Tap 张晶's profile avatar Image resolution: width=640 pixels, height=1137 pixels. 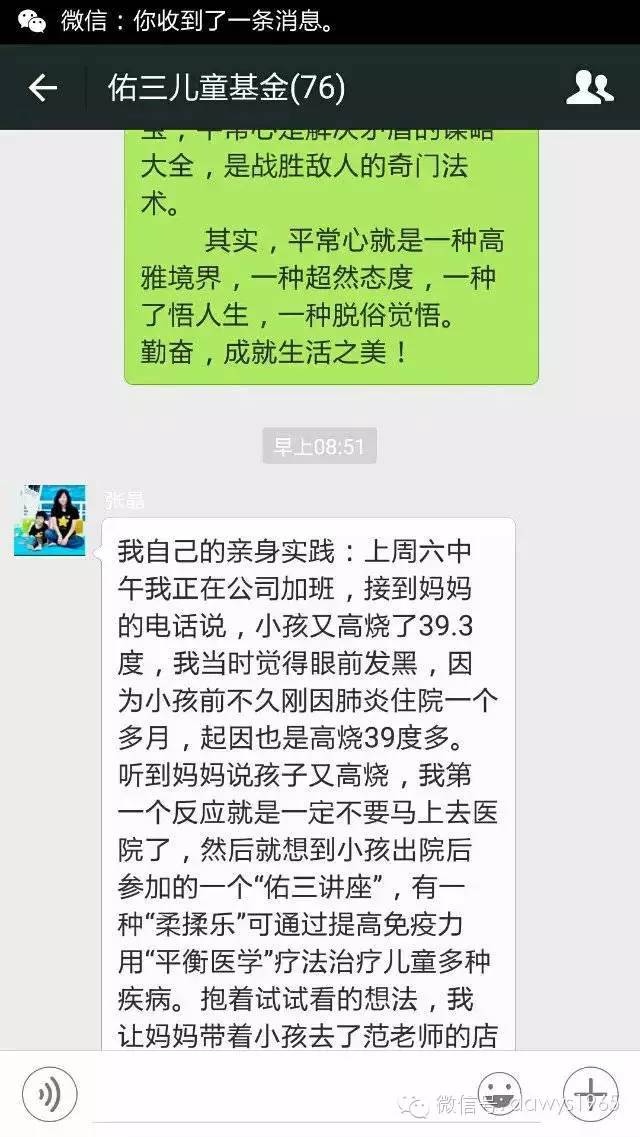coord(49,520)
